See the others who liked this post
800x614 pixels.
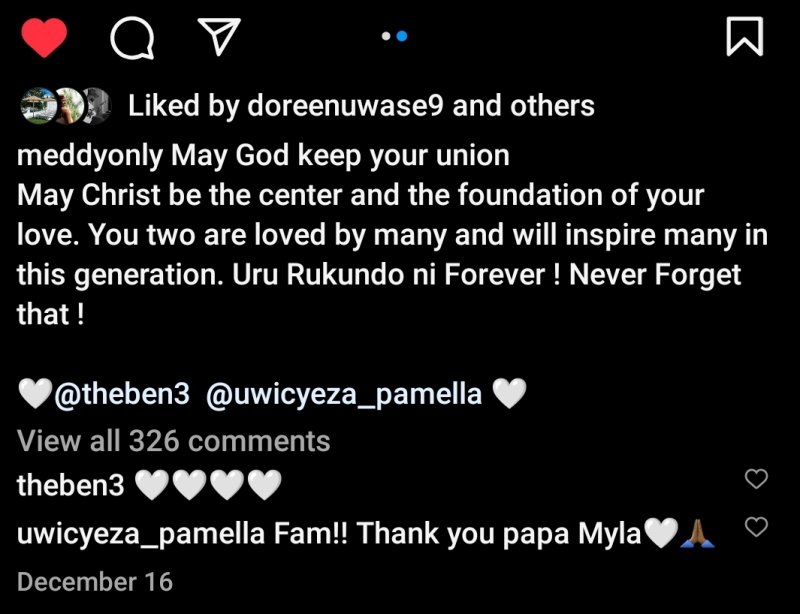tap(555, 106)
